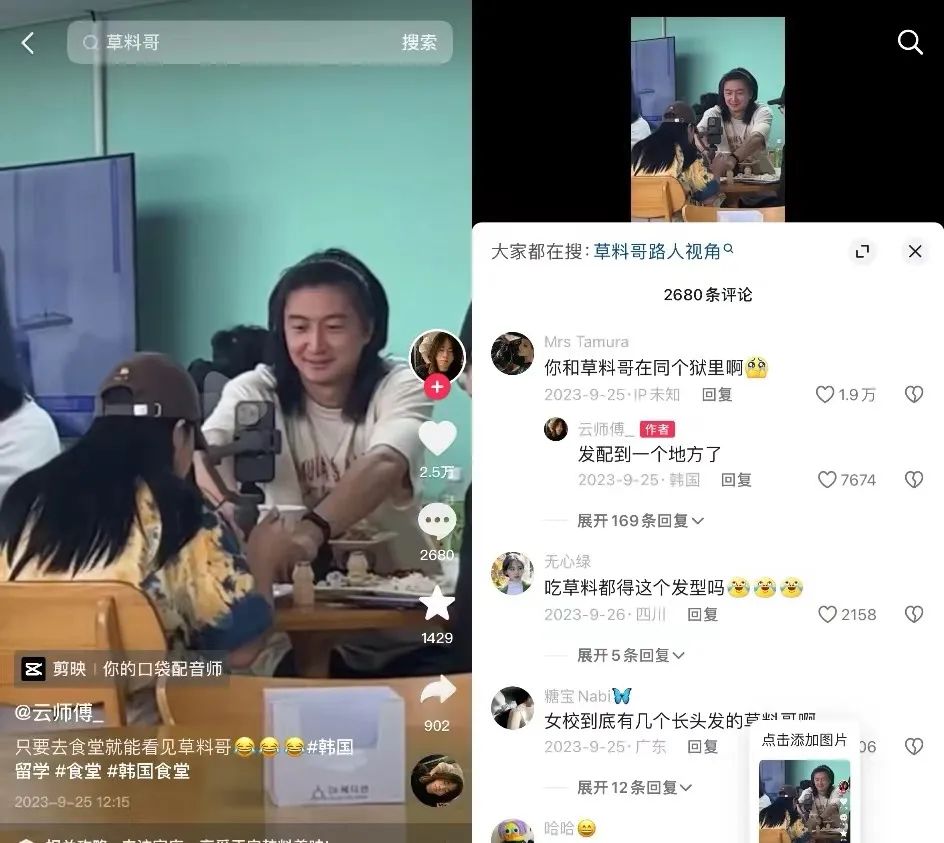Like Mrs Tamura's comment with 1.9万 likes
Viewport: 944px width, 843px height.
826,395
